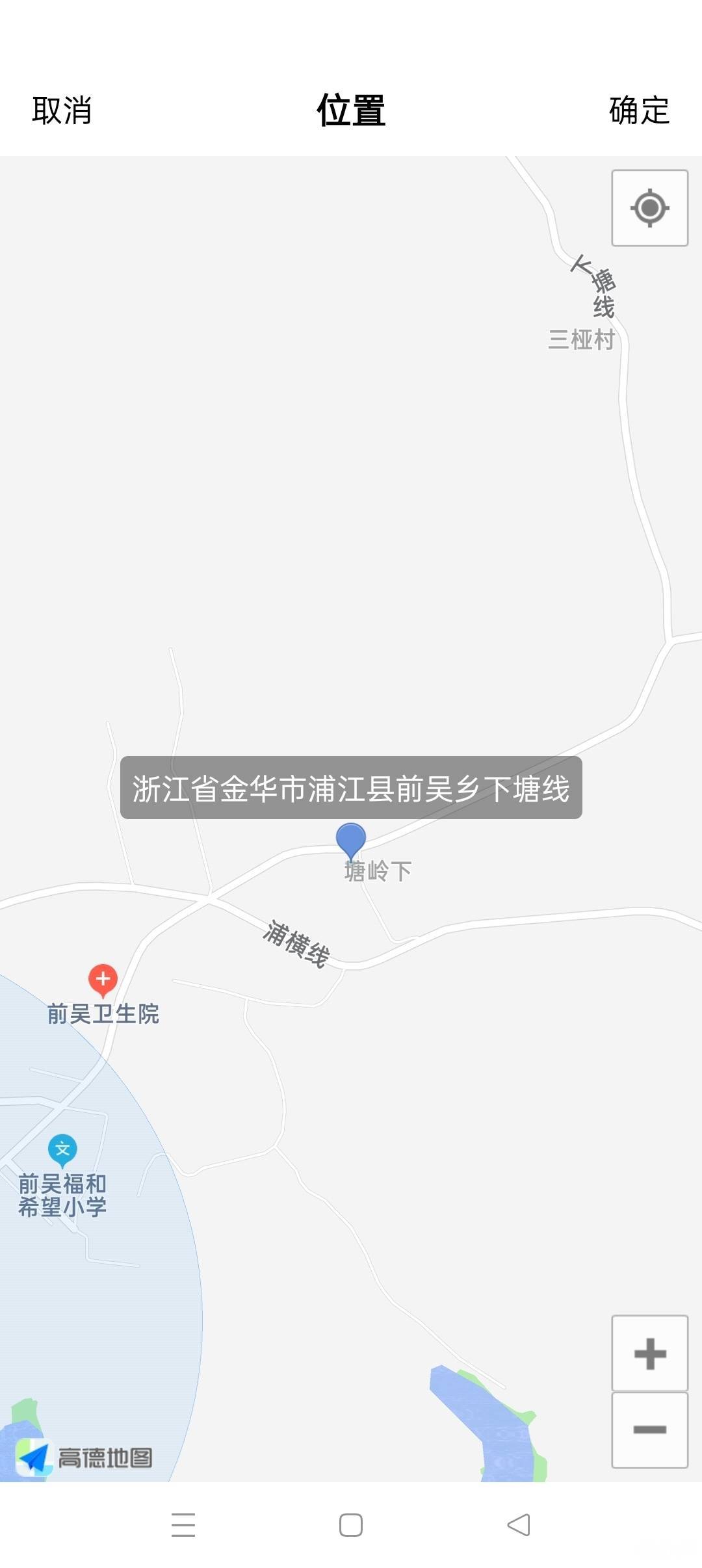Tap 取消 to cancel location selection
The image size is (702, 1568).
[x=62, y=110]
